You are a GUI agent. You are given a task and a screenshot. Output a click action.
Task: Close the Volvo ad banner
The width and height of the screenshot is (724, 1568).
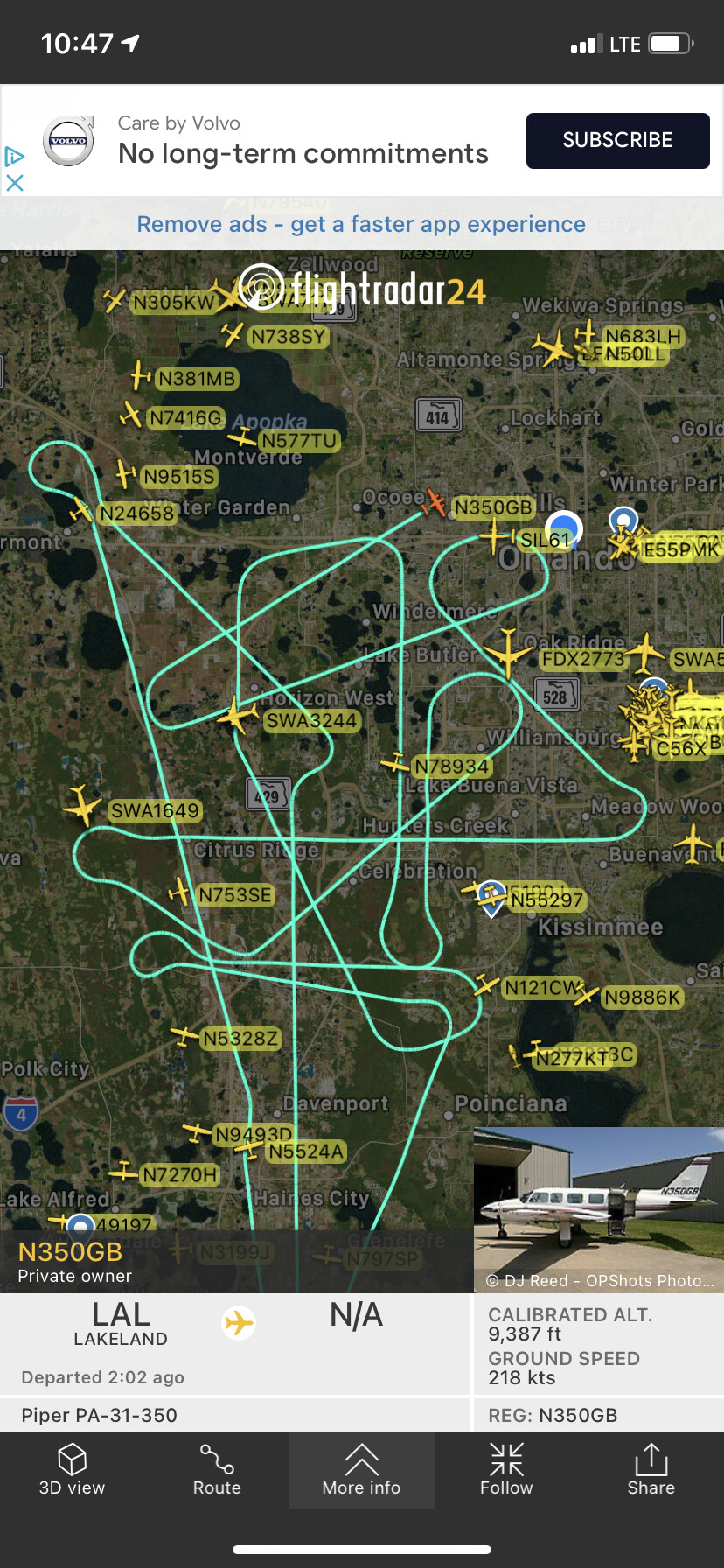pos(14,183)
